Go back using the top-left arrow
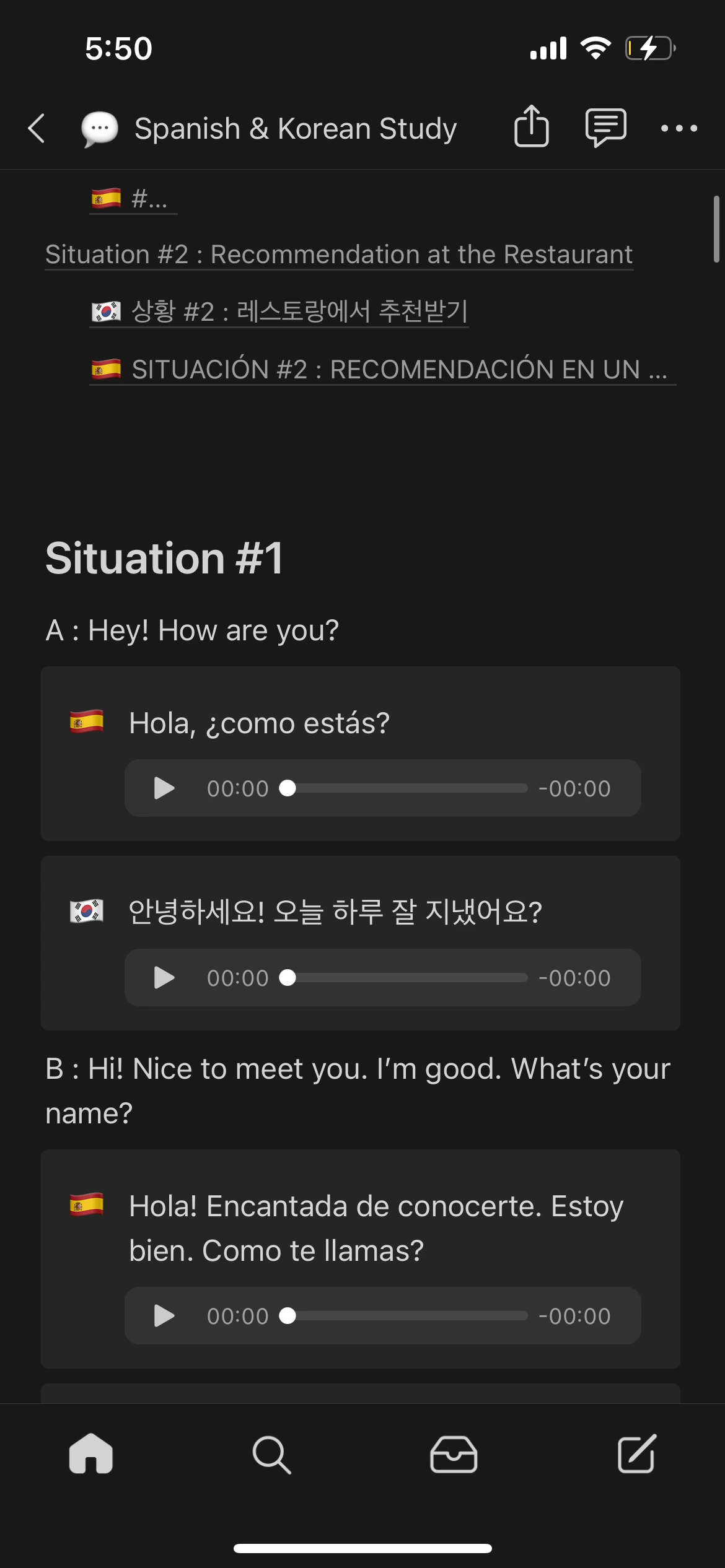The width and height of the screenshot is (725, 1568). coord(37,128)
